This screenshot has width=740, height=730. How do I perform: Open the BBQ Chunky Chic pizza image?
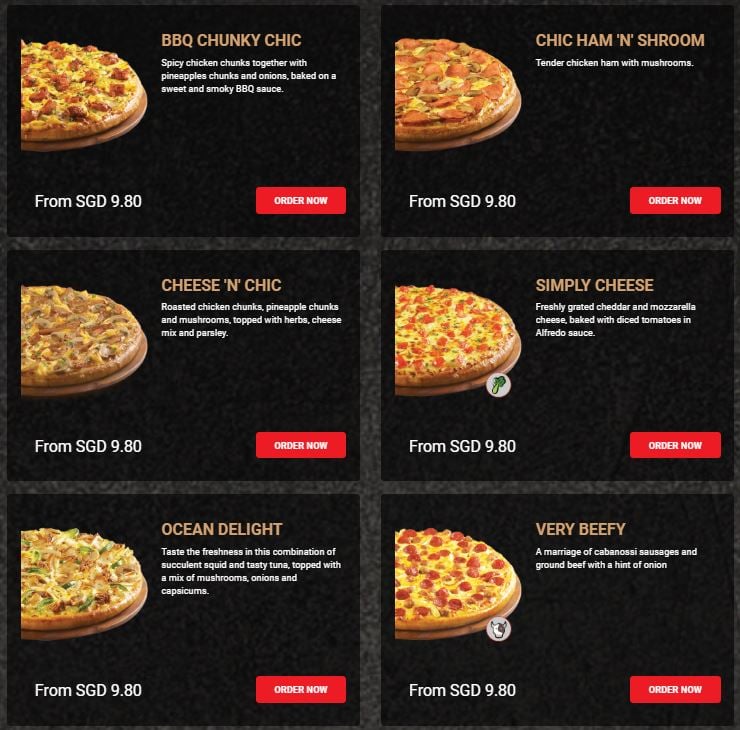(x=82, y=92)
